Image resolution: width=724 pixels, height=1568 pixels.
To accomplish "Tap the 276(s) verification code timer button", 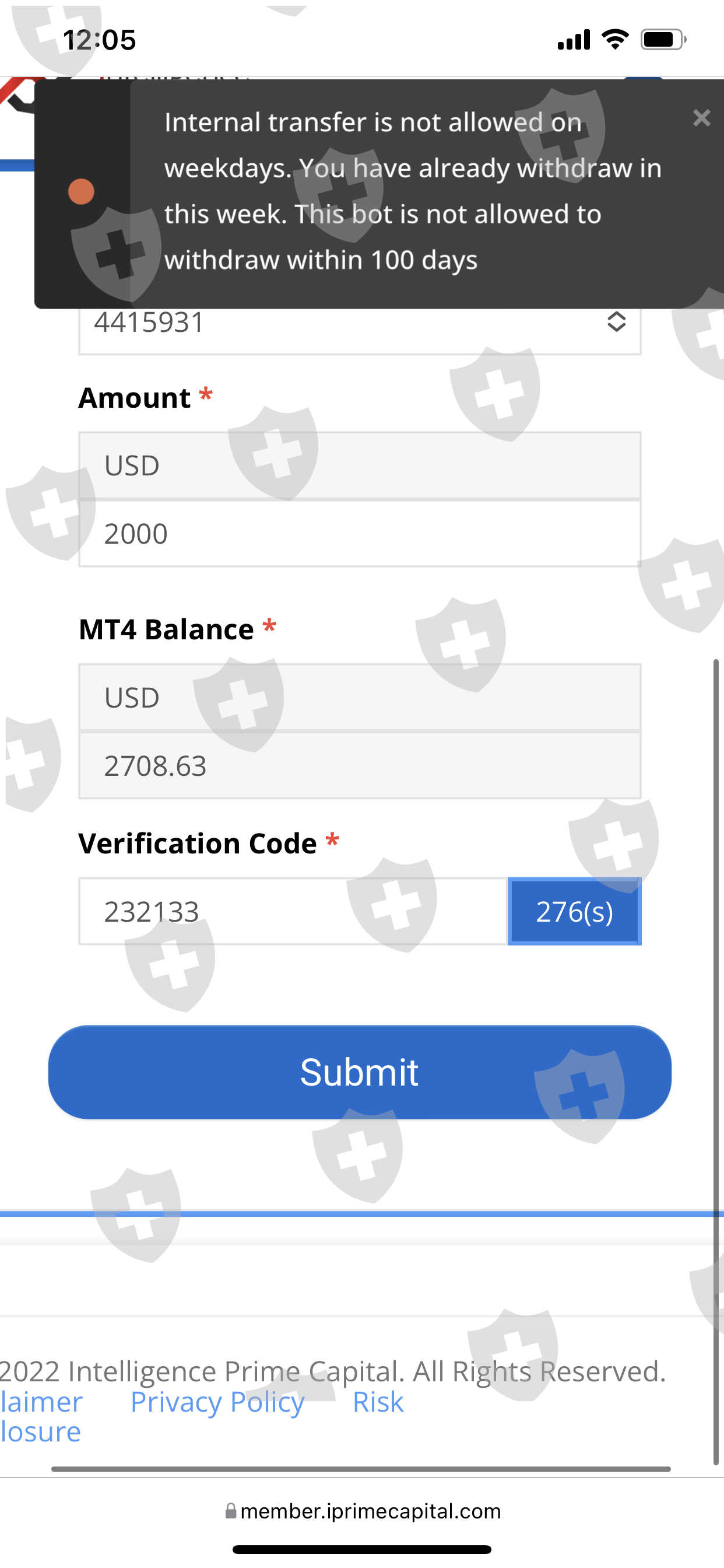I will [574, 911].
